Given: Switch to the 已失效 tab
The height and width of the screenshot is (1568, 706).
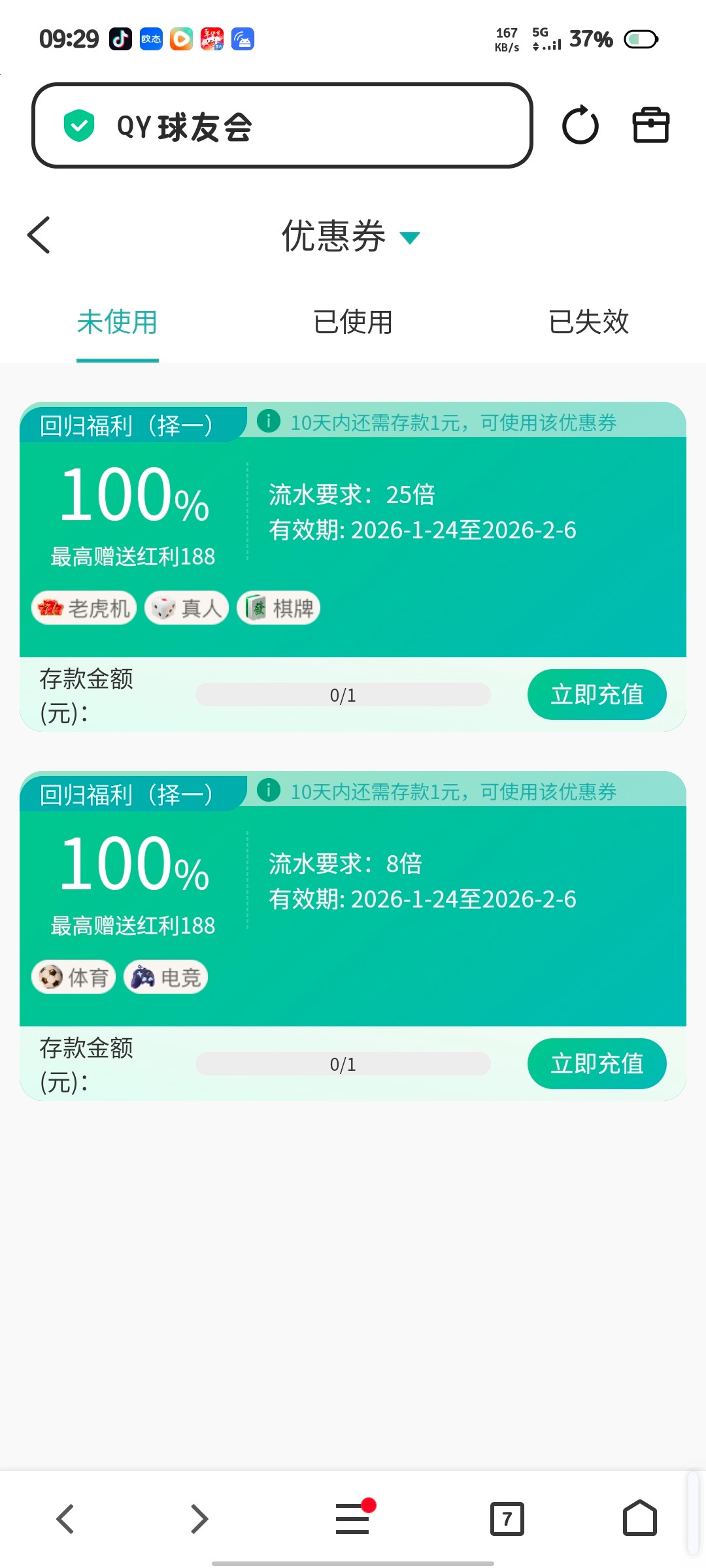Looking at the screenshot, I should click(588, 322).
